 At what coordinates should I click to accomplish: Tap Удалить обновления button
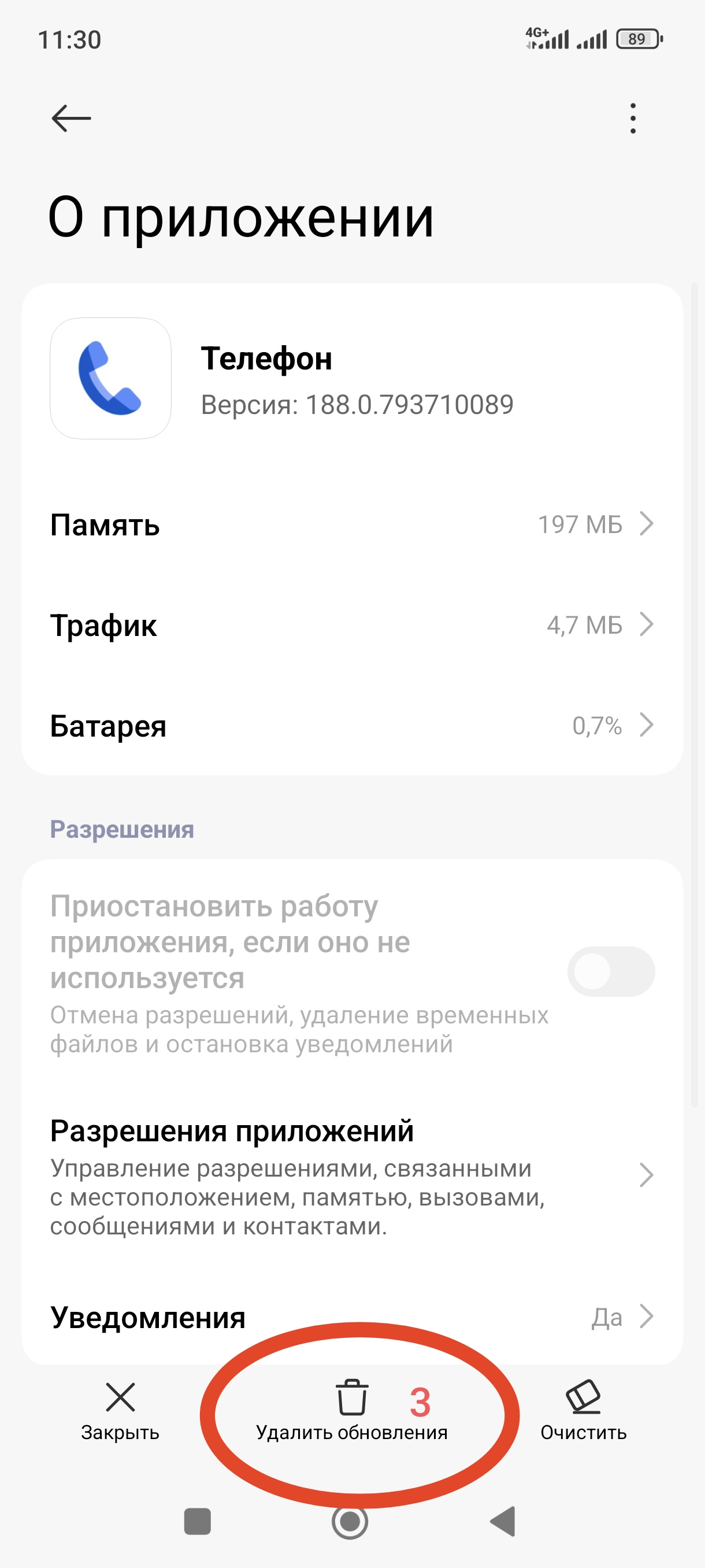click(x=351, y=1412)
